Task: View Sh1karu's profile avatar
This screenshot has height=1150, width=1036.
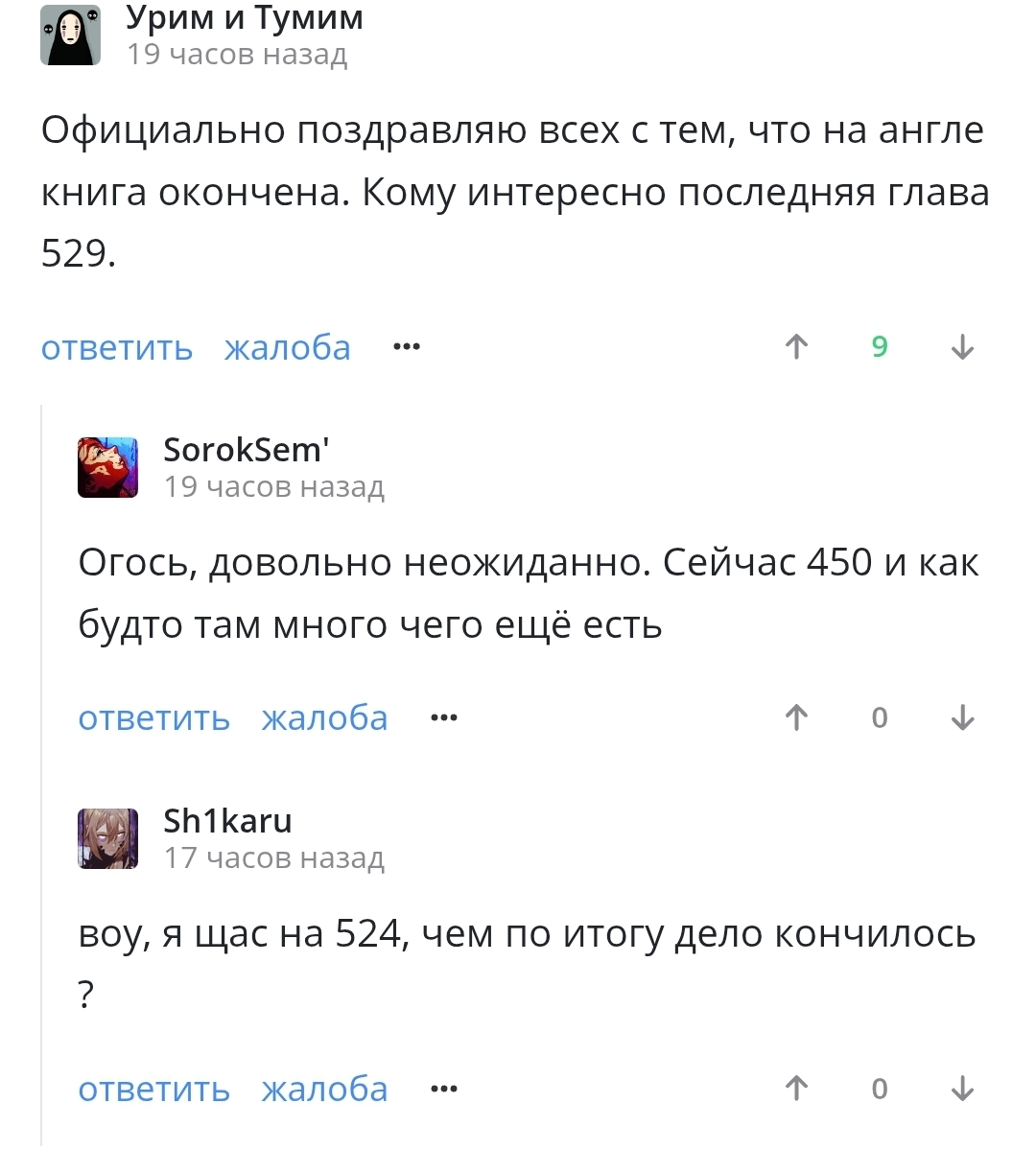Action: 107,838
